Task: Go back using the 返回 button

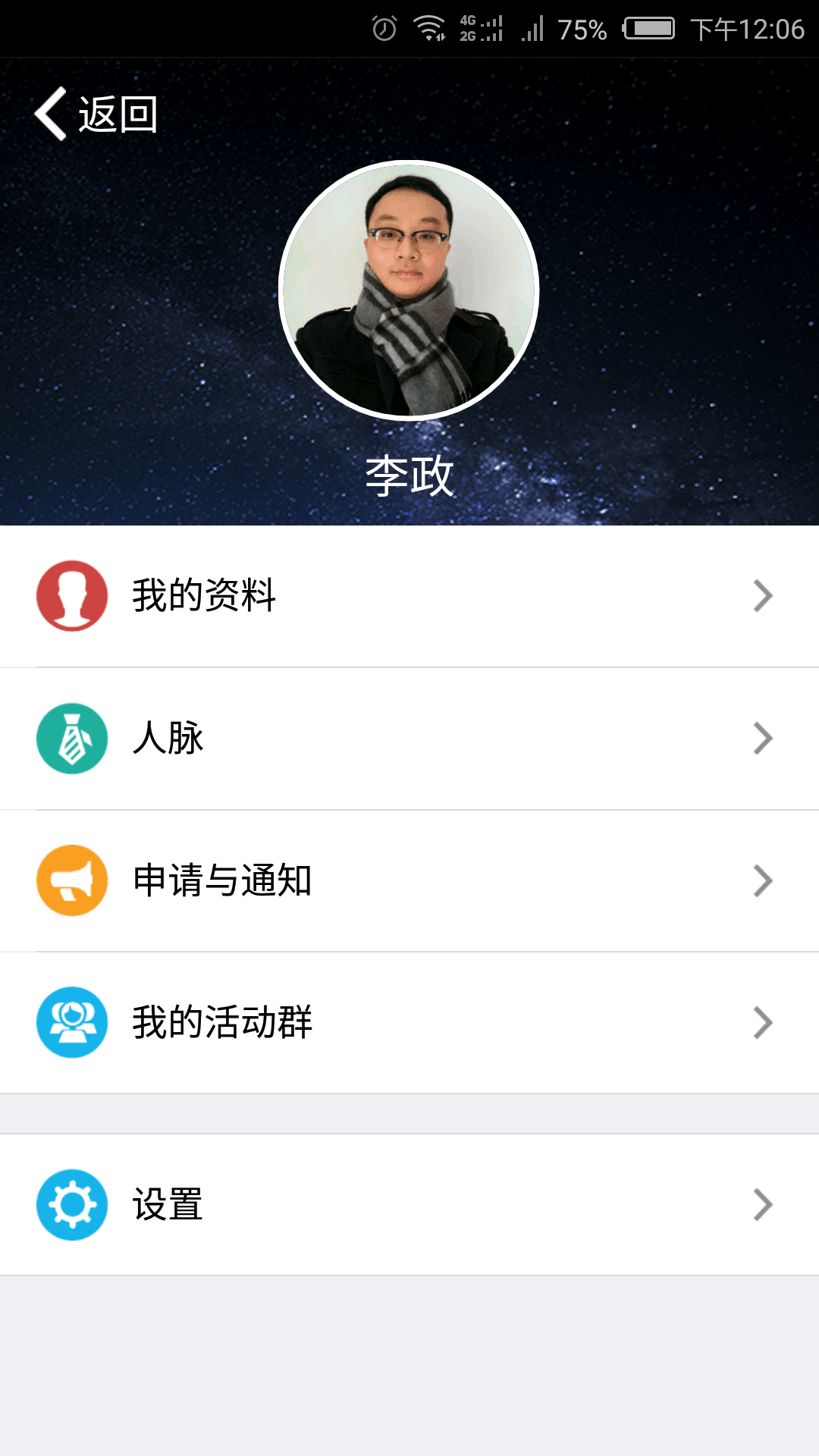Action: point(96,114)
